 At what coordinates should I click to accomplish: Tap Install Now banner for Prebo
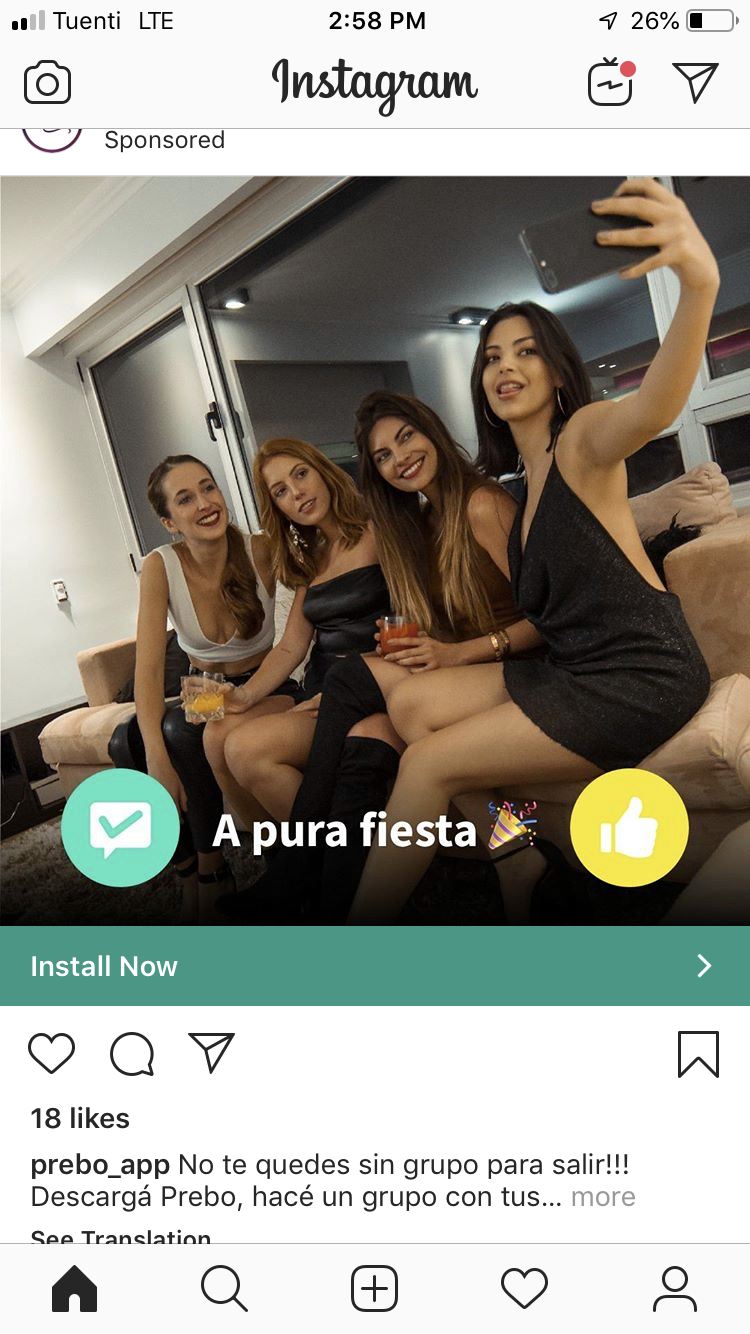[375, 966]
